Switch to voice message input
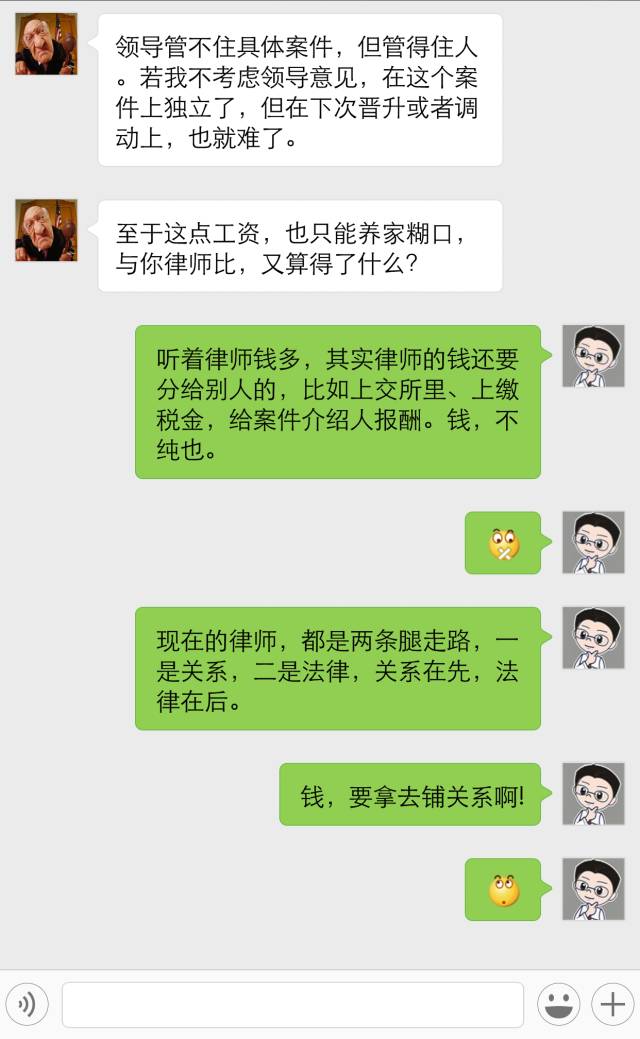Viewport: 640px width, 1039px height. [x=27, y=1004]
